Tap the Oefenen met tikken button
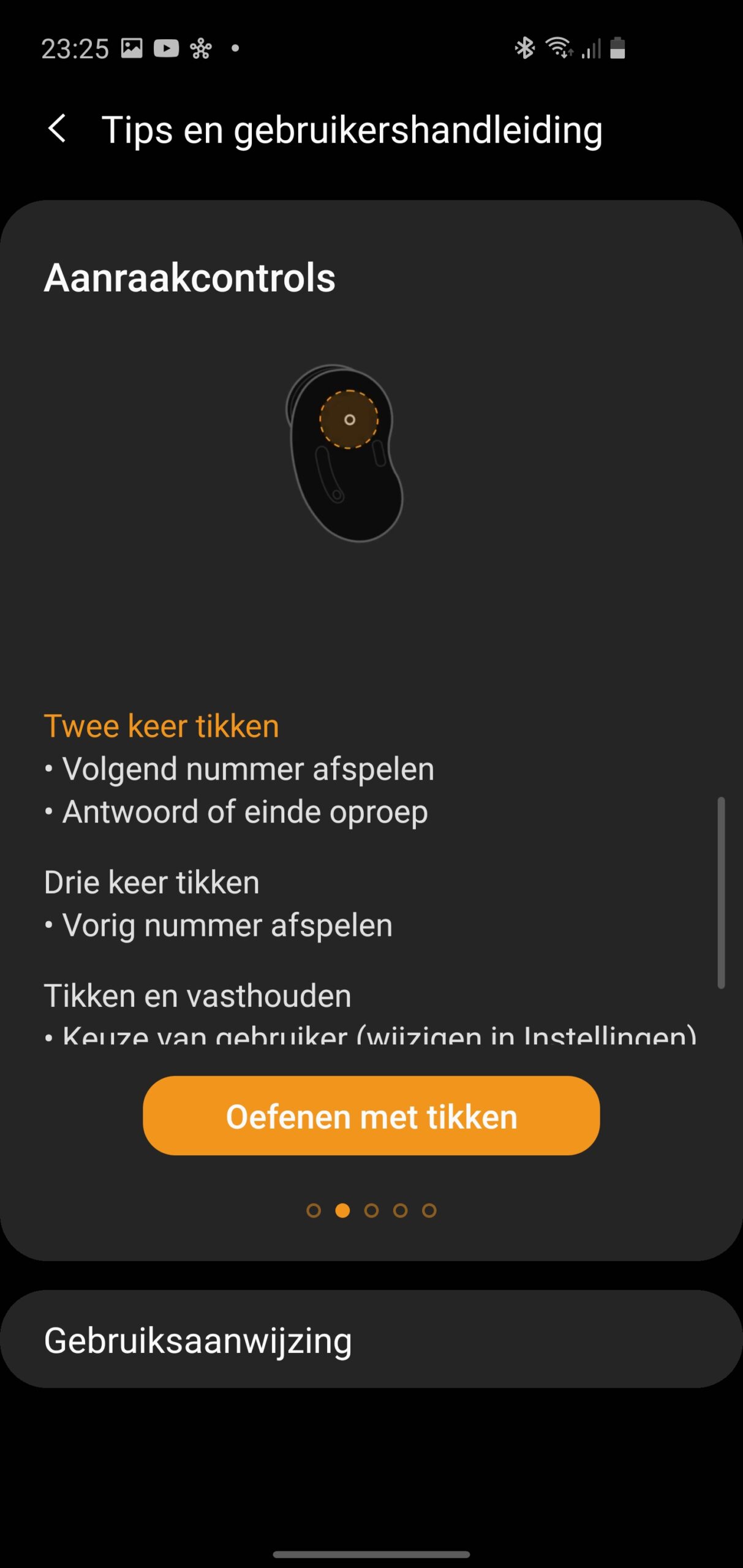 coord(371,1115)
